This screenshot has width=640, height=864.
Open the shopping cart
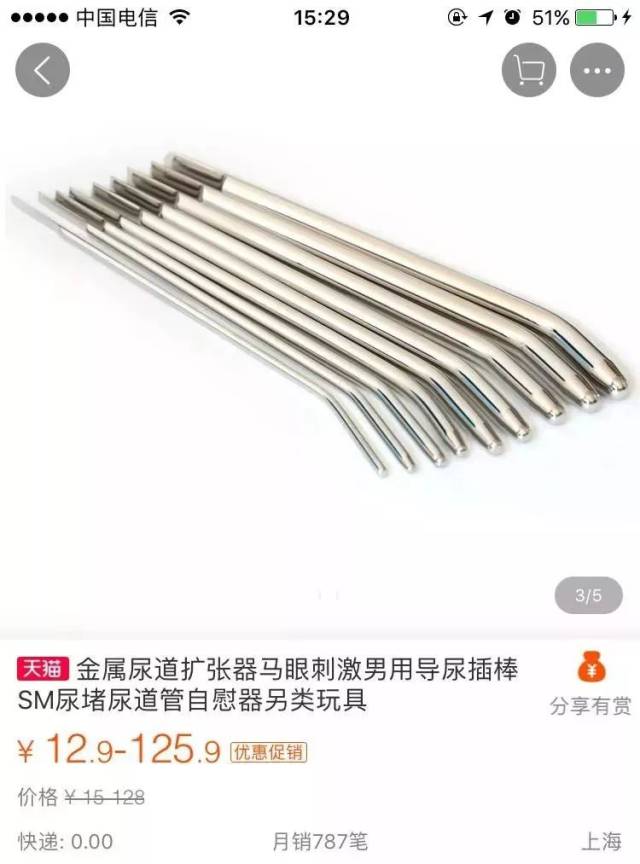(x=528, y=71)
